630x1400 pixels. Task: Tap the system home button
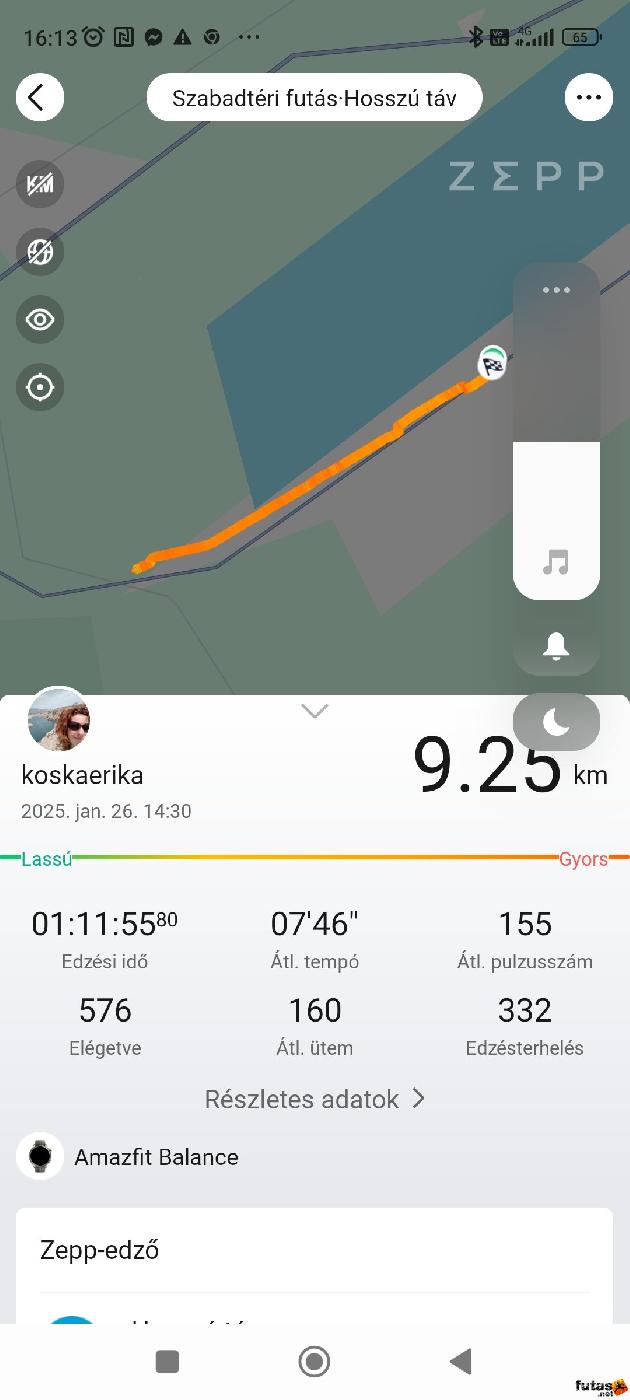click(314, 1361)
